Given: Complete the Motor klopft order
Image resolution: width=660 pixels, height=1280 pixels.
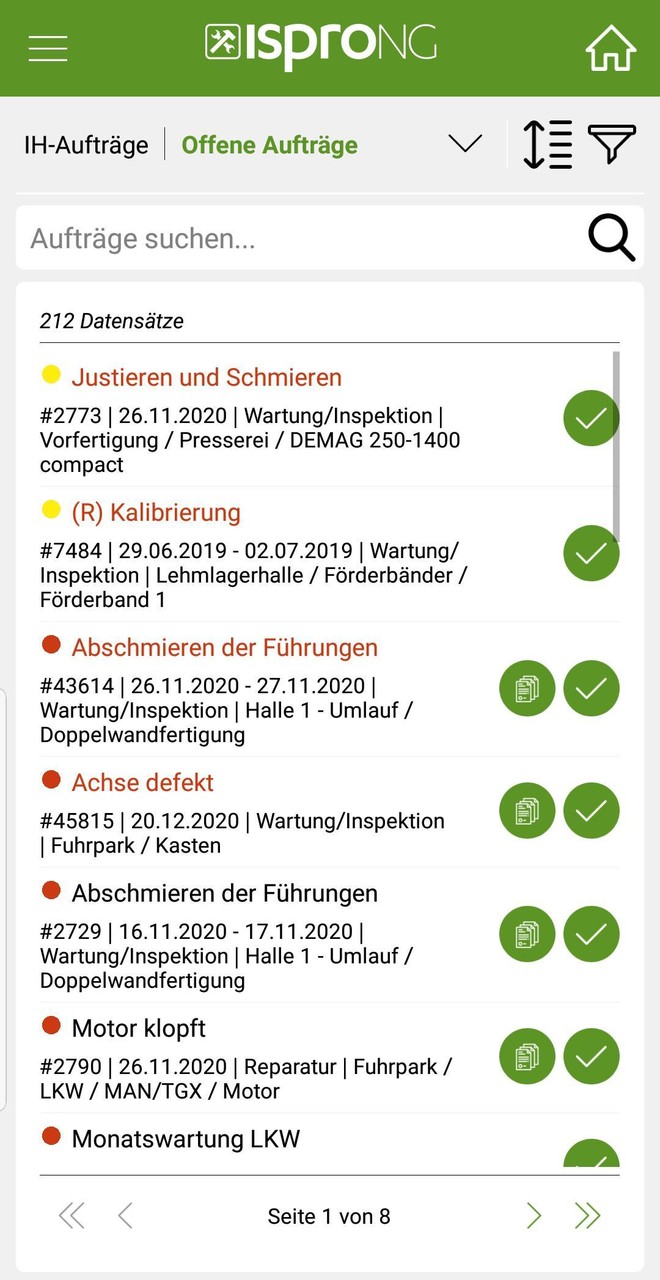Looking at the screenshot, I should [x=591, y=1056].
